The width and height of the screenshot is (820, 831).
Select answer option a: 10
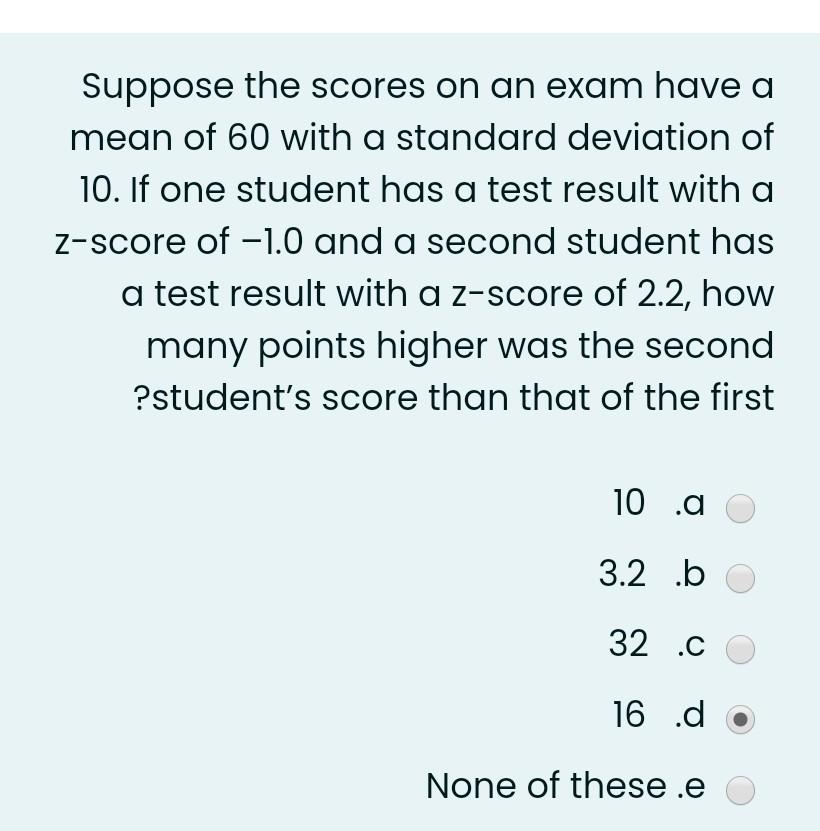coord(740,510)
